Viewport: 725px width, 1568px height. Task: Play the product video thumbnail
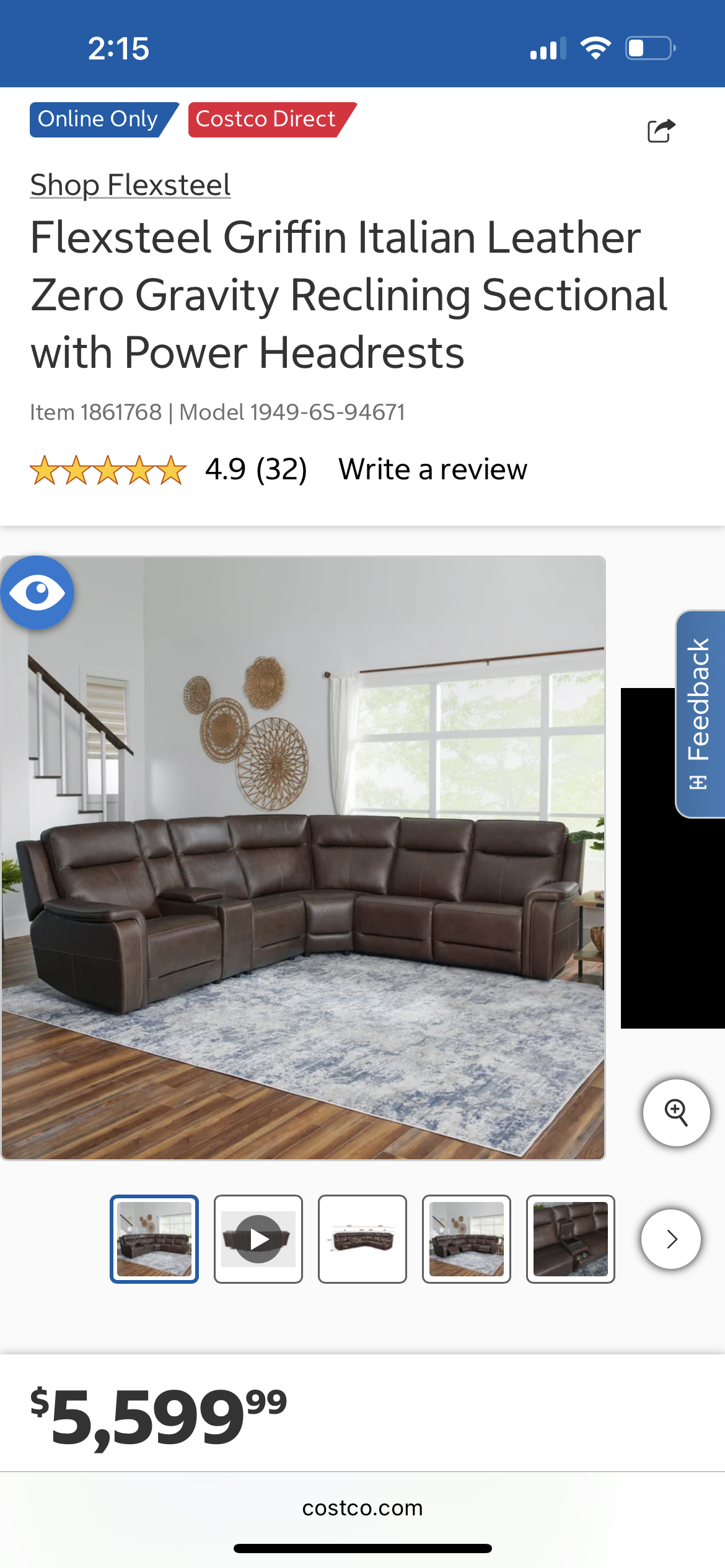(x=258, y=1239)
